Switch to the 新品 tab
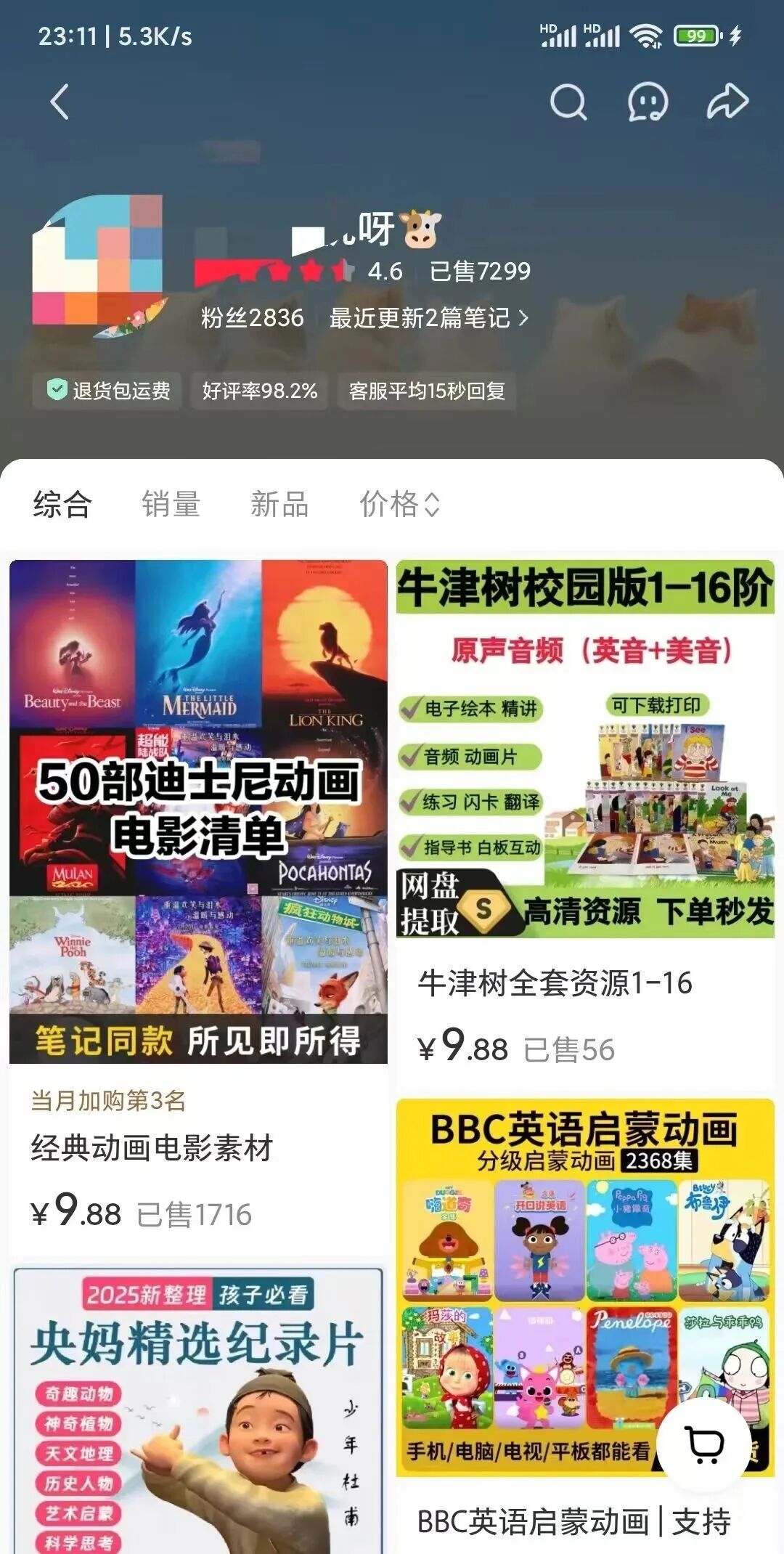Viewport: 784px width, 1554px height. tap(278, 505)
